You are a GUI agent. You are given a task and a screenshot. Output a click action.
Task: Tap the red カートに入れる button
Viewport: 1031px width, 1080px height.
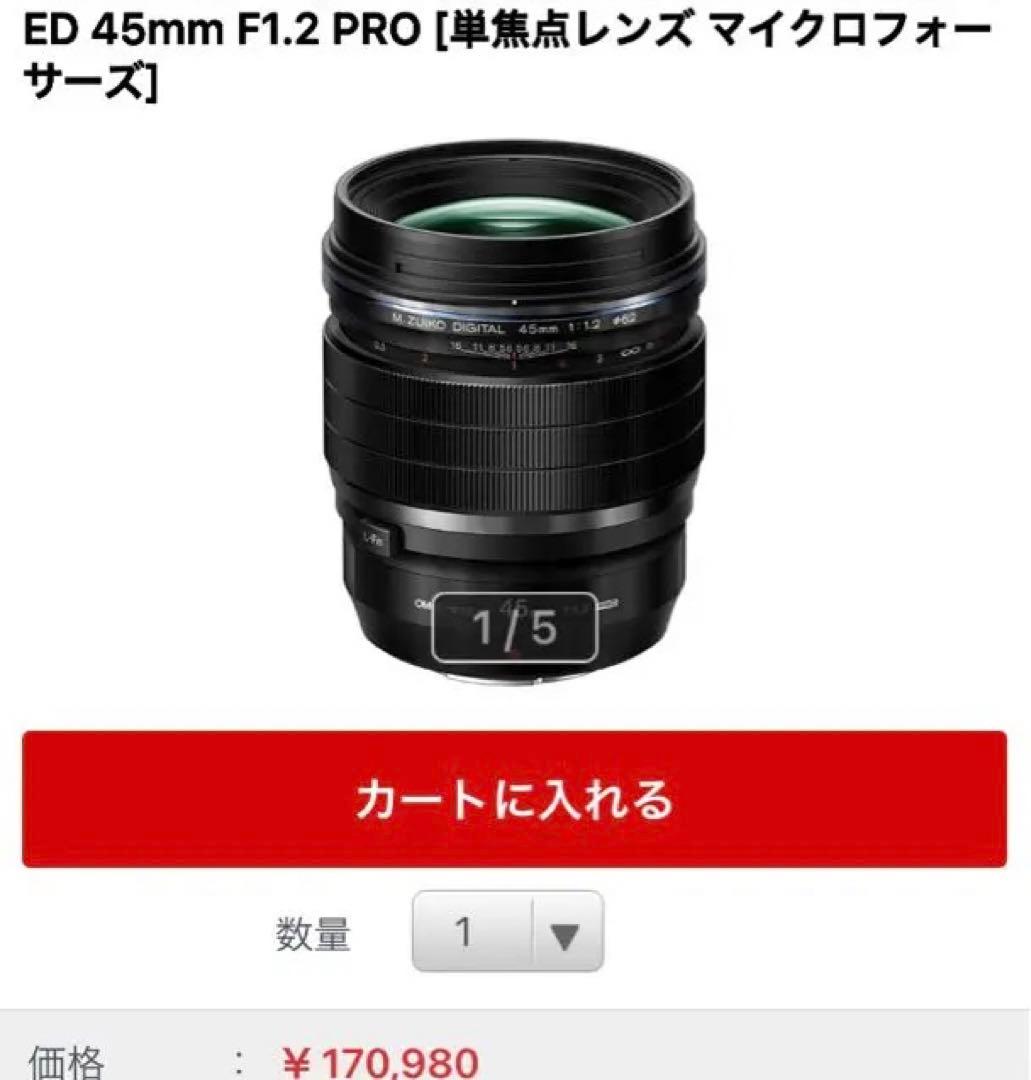[x=514, y=799]
